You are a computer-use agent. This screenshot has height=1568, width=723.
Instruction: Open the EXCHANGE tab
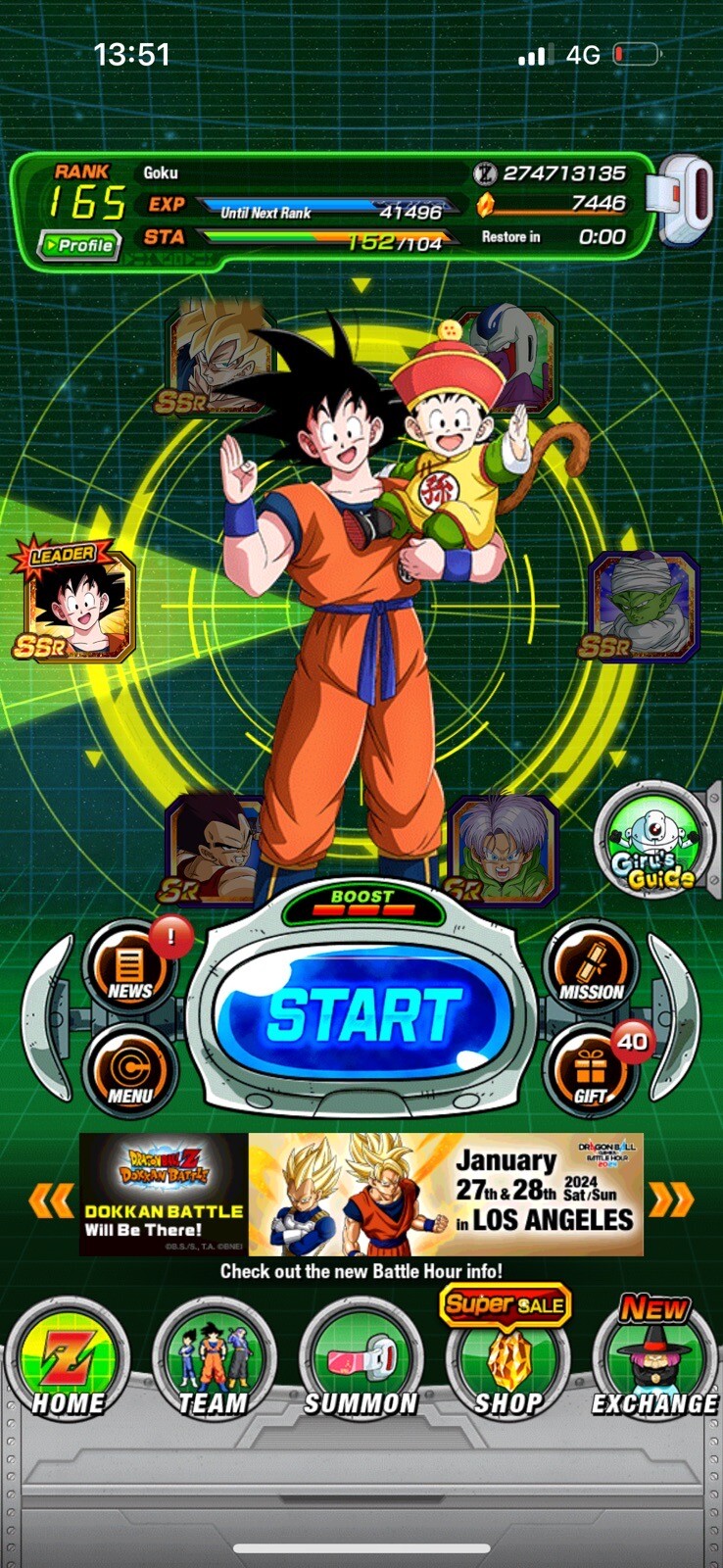pos(654,1362)
